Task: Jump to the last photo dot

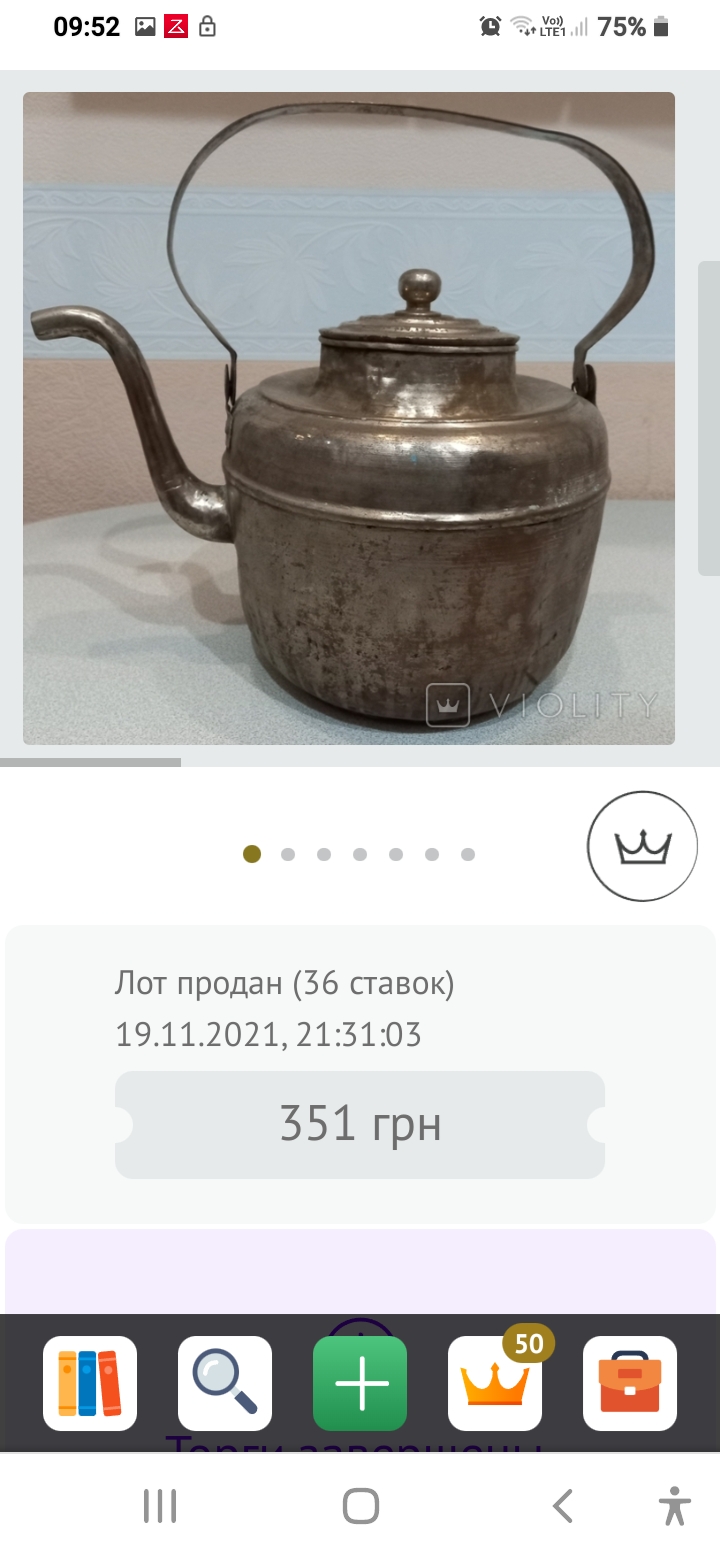Action: click(468, 854)
